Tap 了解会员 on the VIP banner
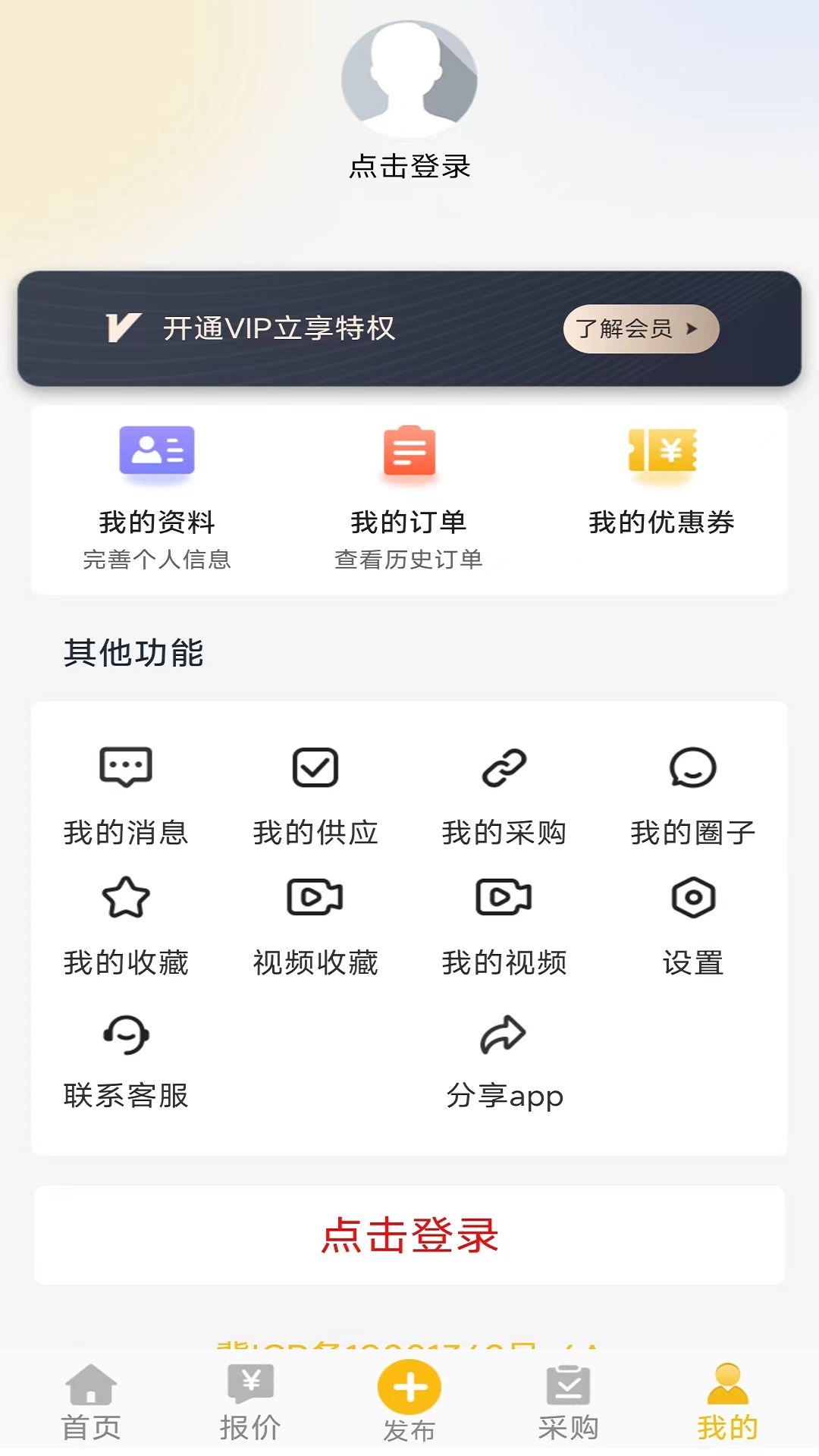 coord(640,328)
